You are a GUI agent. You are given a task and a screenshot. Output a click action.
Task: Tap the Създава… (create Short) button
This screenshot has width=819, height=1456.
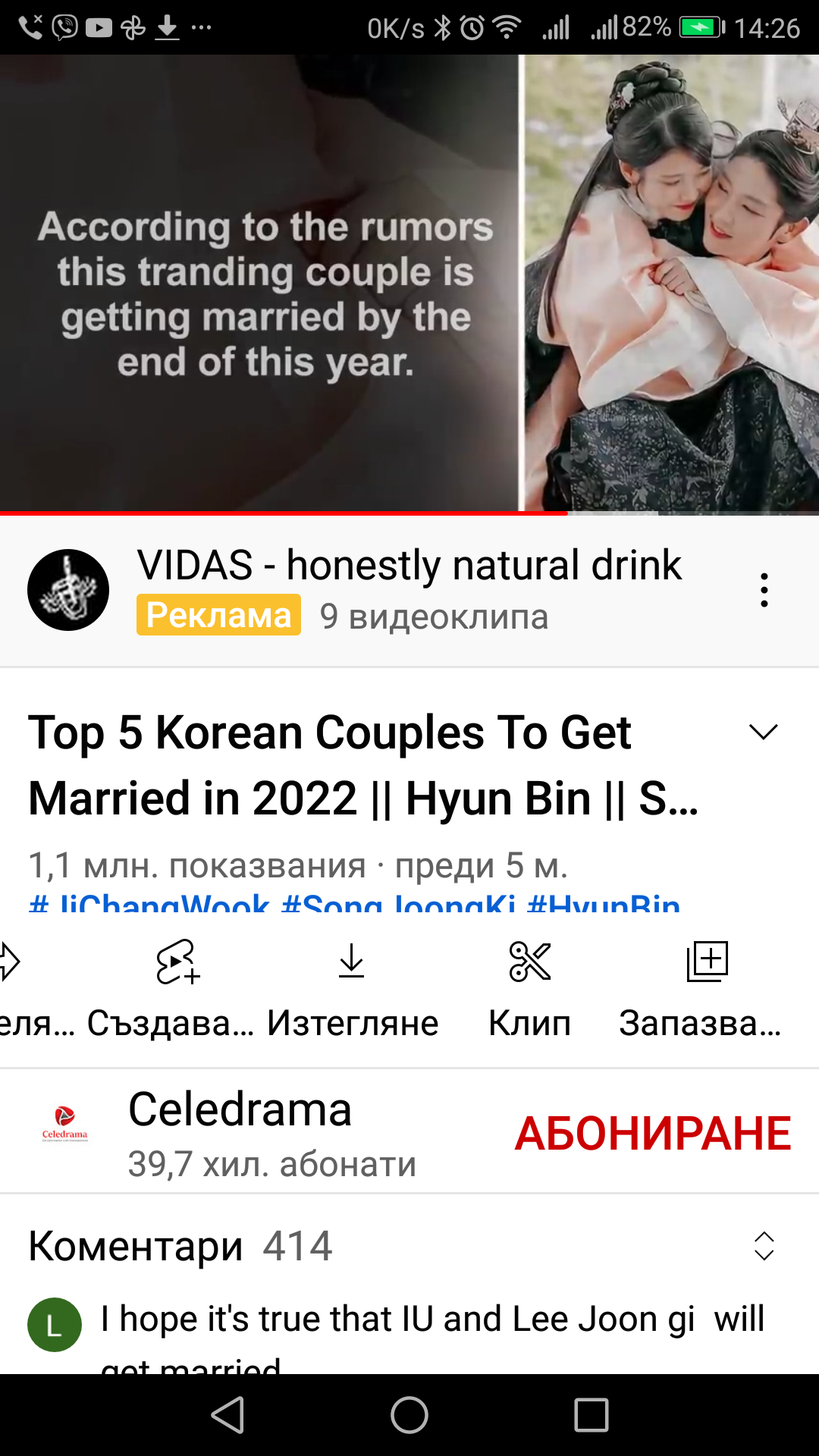(x=176, y=986)
